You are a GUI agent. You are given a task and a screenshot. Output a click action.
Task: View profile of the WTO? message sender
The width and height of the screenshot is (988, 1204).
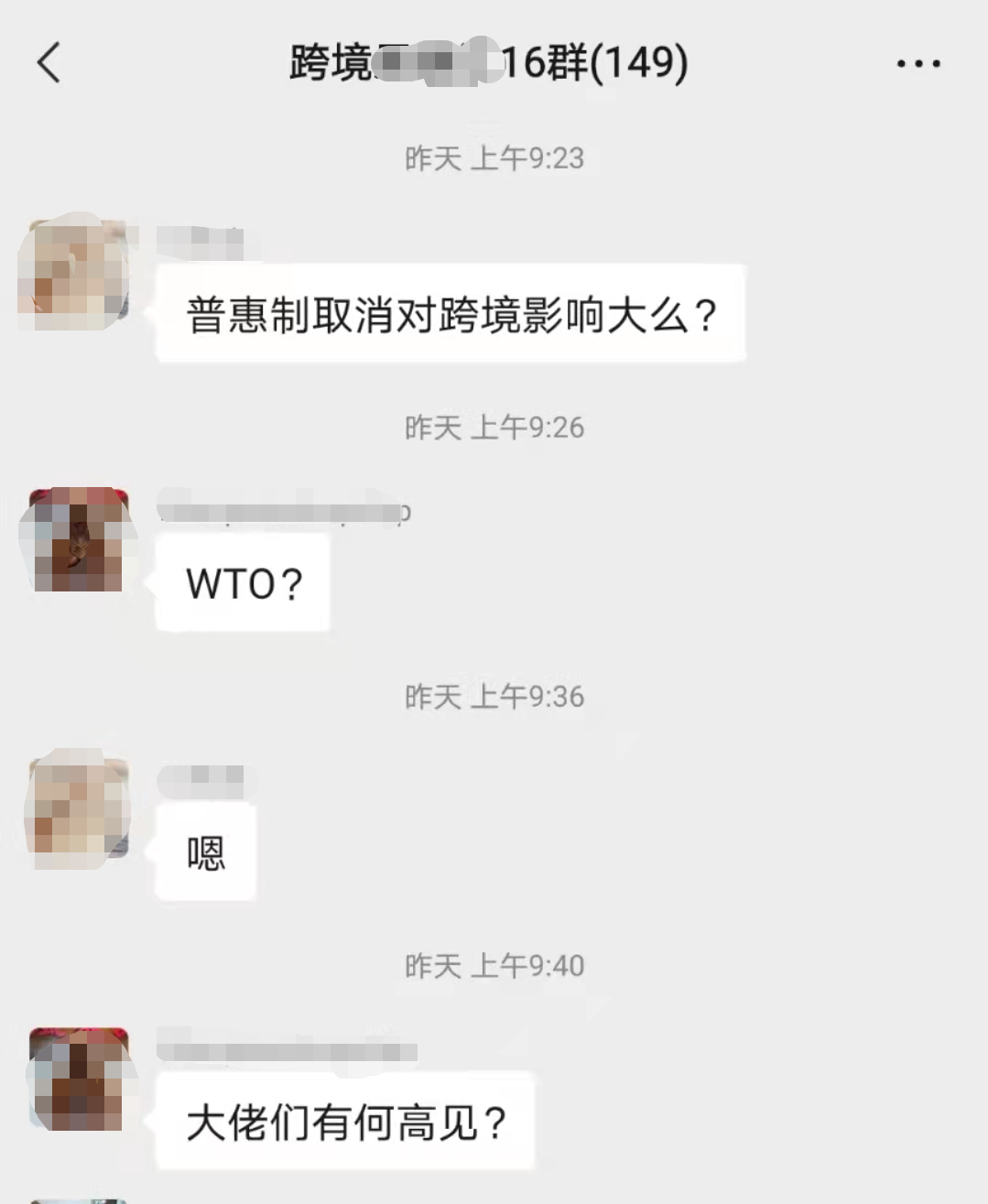[x=78, y=540]
